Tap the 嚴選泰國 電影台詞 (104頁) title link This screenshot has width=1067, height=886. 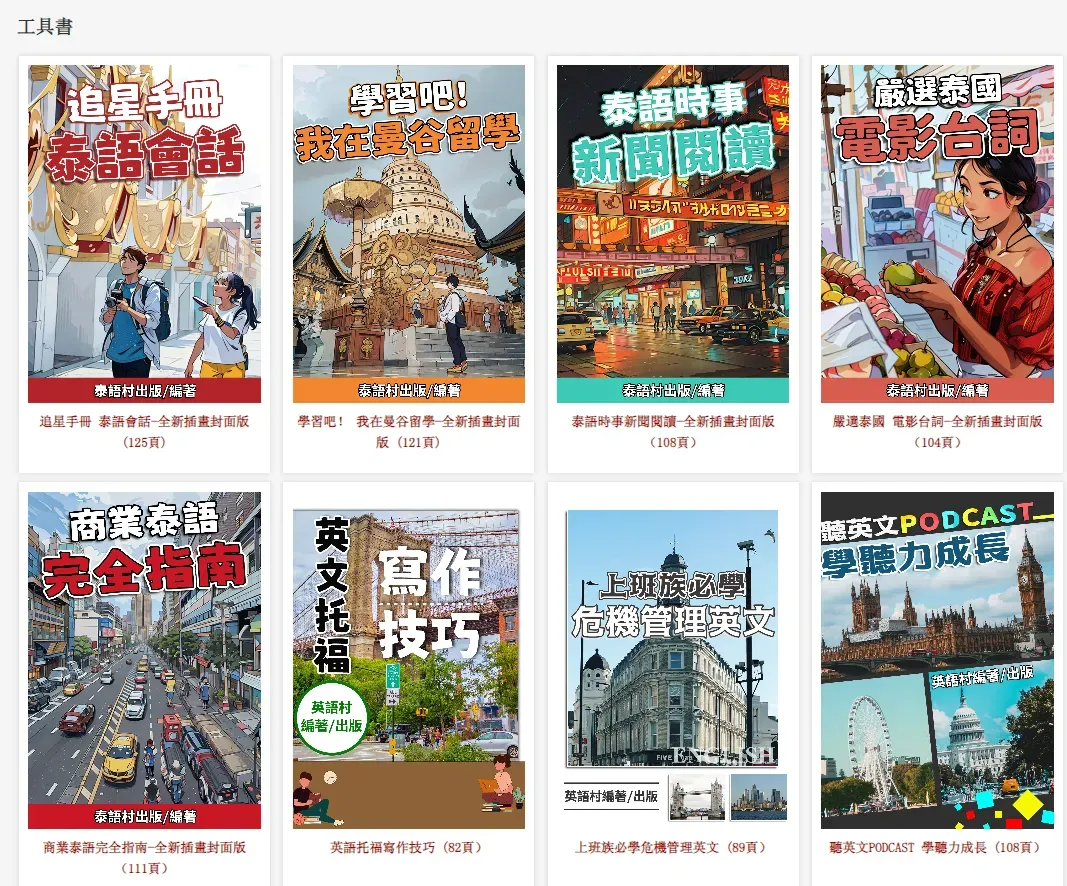(x=937, y=431)
